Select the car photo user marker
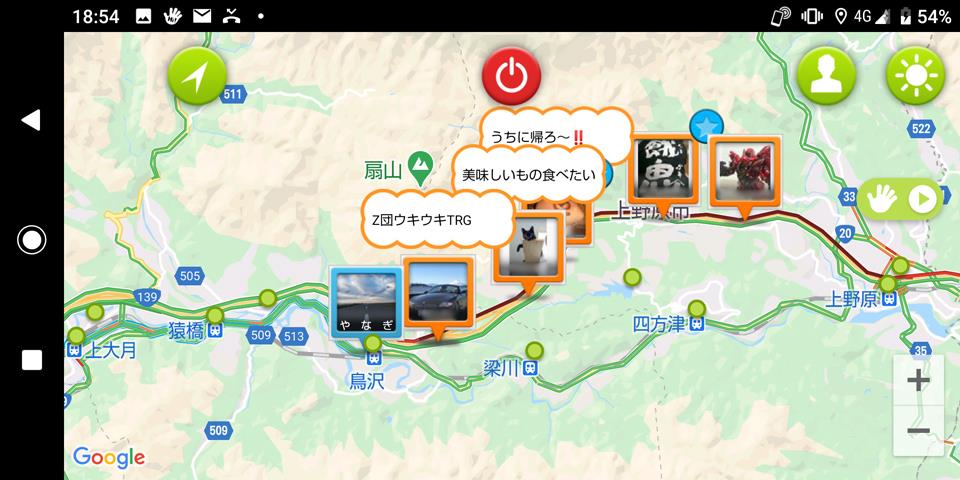Image resolution: width=960 pixels, height=480 pixels. point(437,293)
